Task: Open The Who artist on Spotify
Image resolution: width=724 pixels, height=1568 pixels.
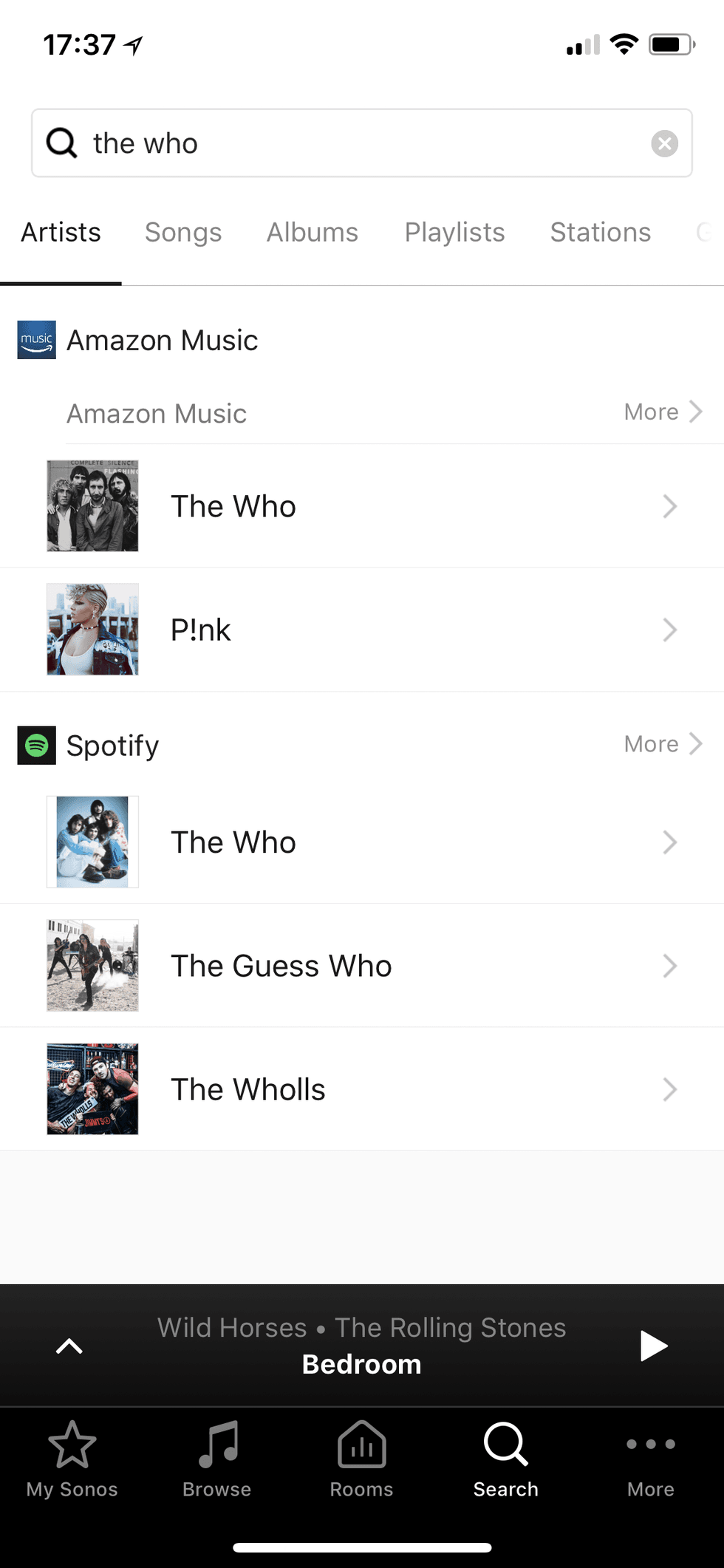Action: point(233,842)
